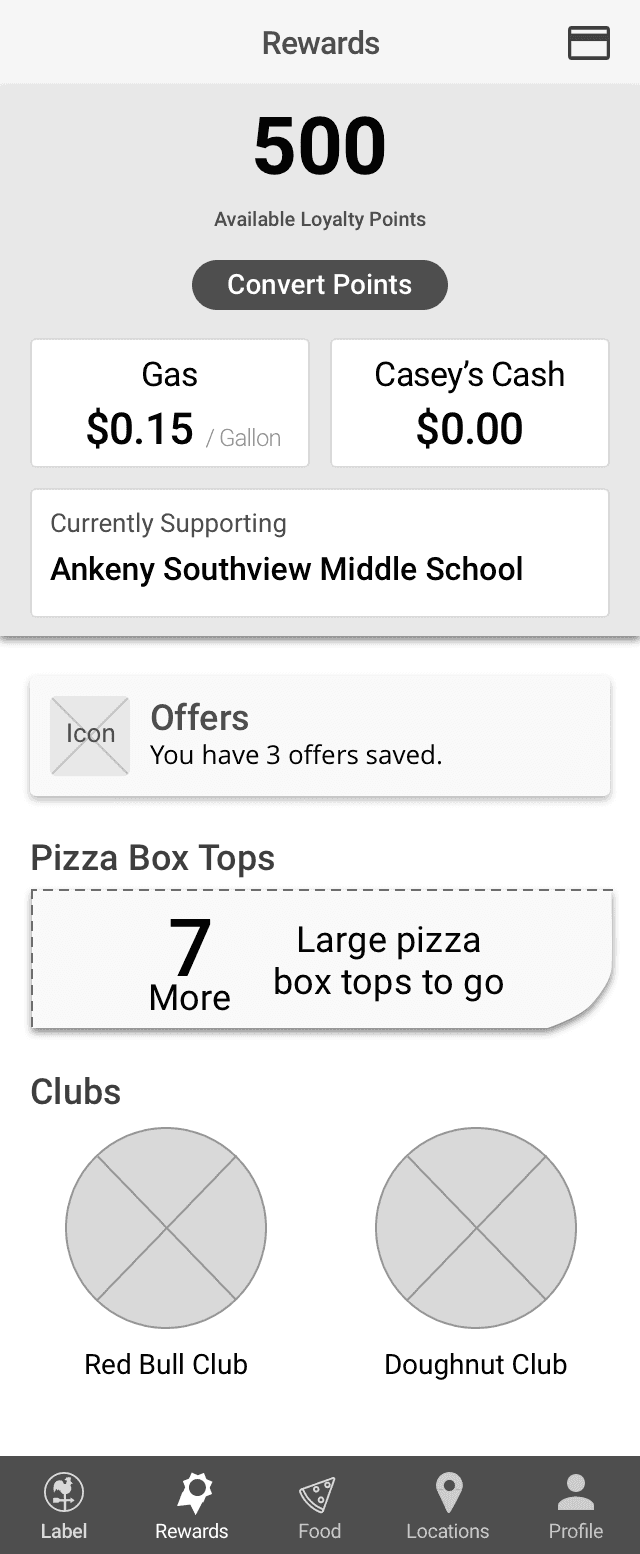Open the Gas discount card
Screen dimensions: 640x1554
point(170,403)
